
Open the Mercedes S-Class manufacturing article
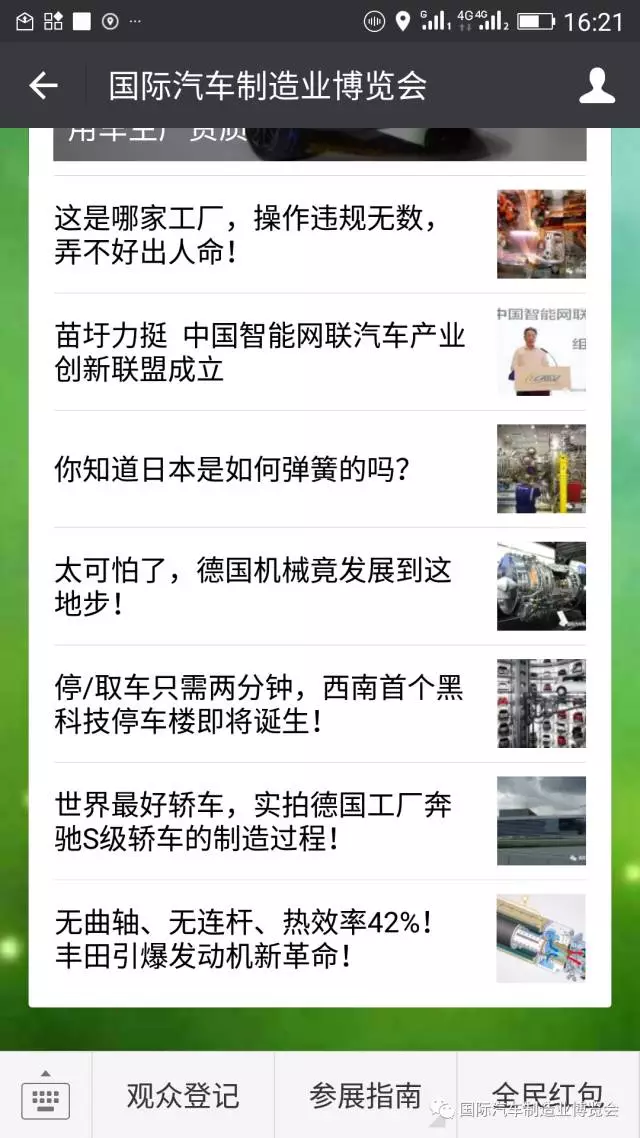(x=320, y=821)
